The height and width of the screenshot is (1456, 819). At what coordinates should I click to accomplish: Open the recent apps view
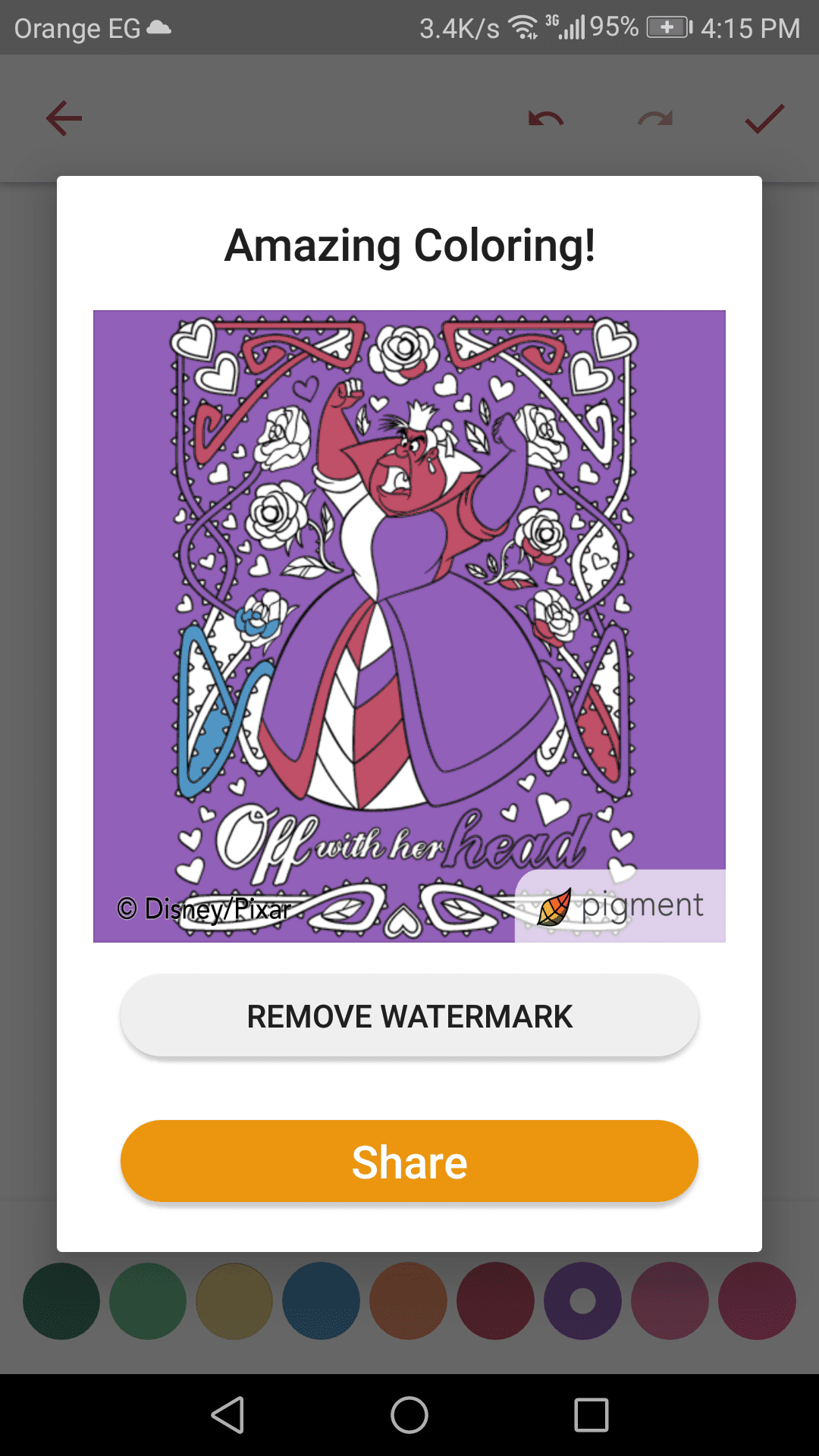(x=591, y=1415)
